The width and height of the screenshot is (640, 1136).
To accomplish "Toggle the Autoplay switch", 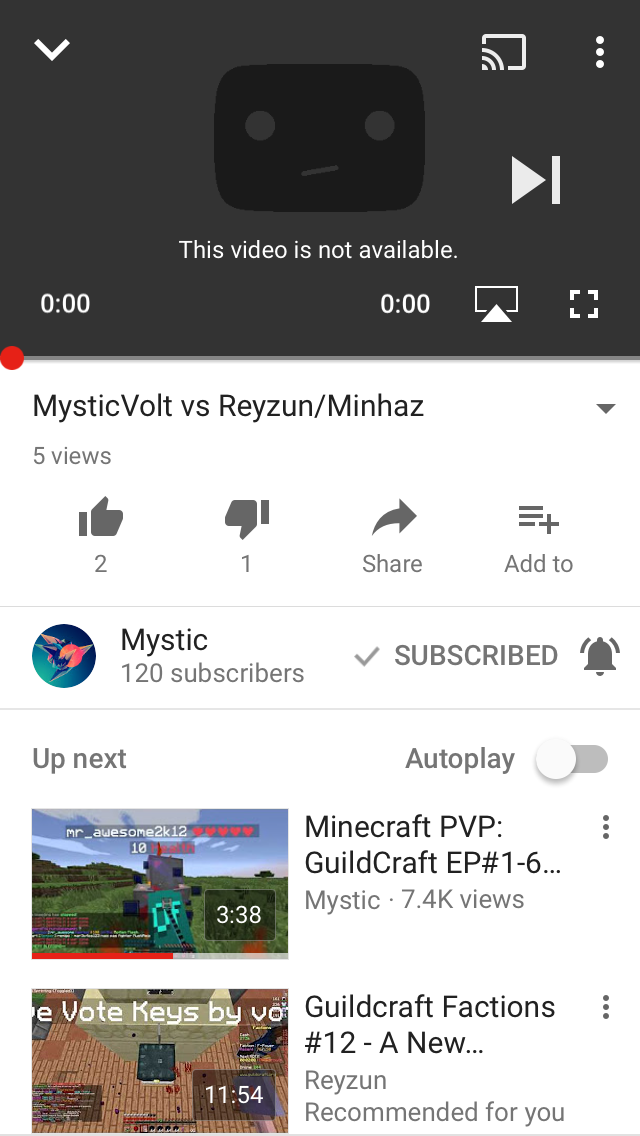I will [572, 759].
